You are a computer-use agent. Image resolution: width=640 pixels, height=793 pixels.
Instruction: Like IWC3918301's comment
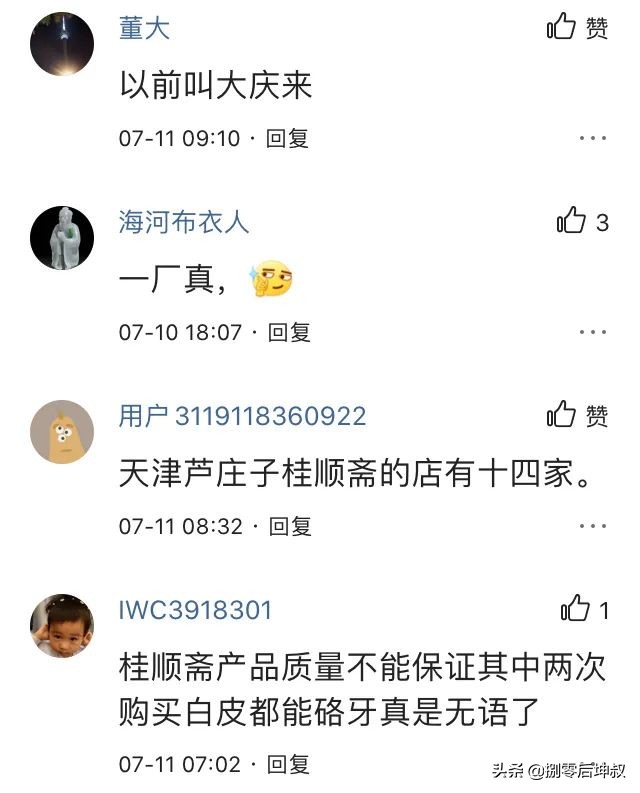click(x=575, y=609)
